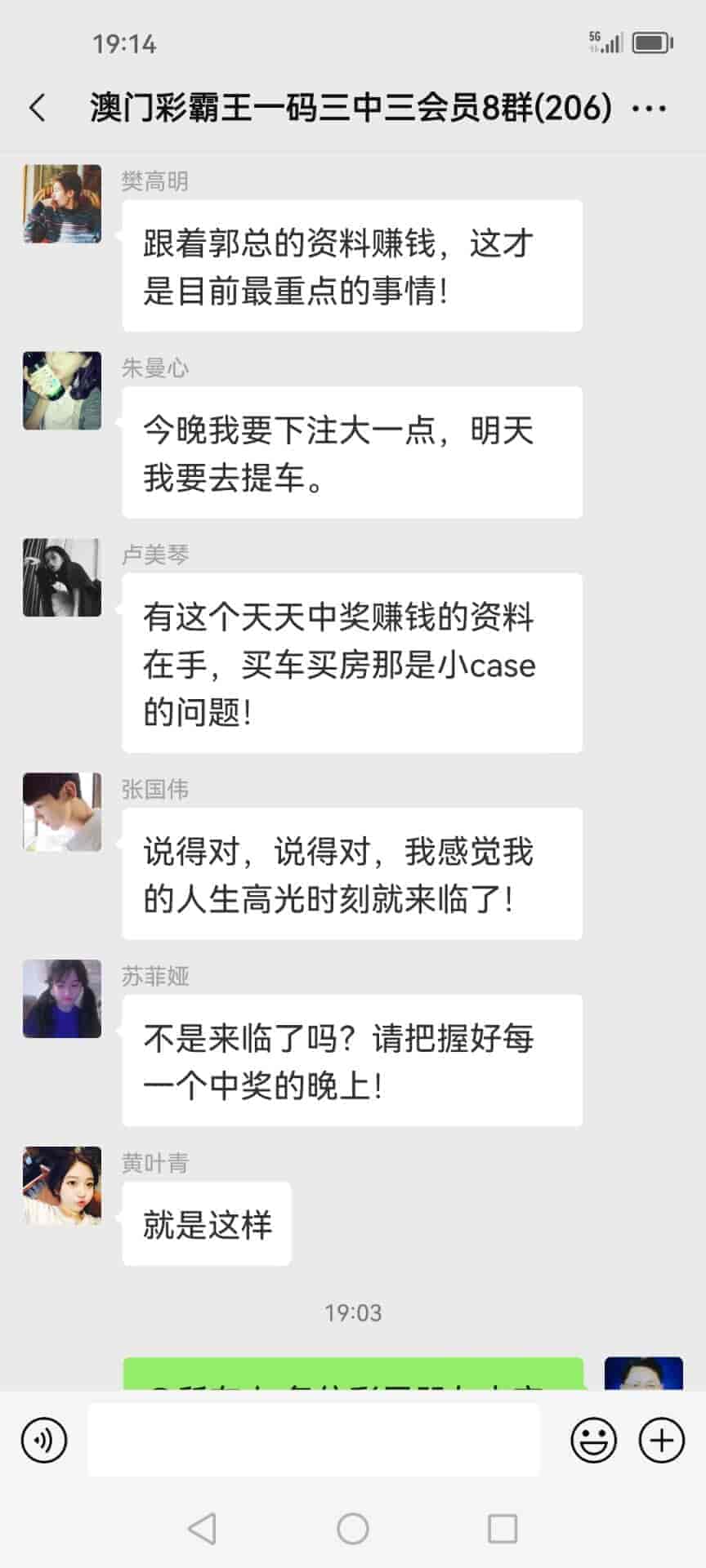
Task: Open group chat options menu
Action: 650,108
